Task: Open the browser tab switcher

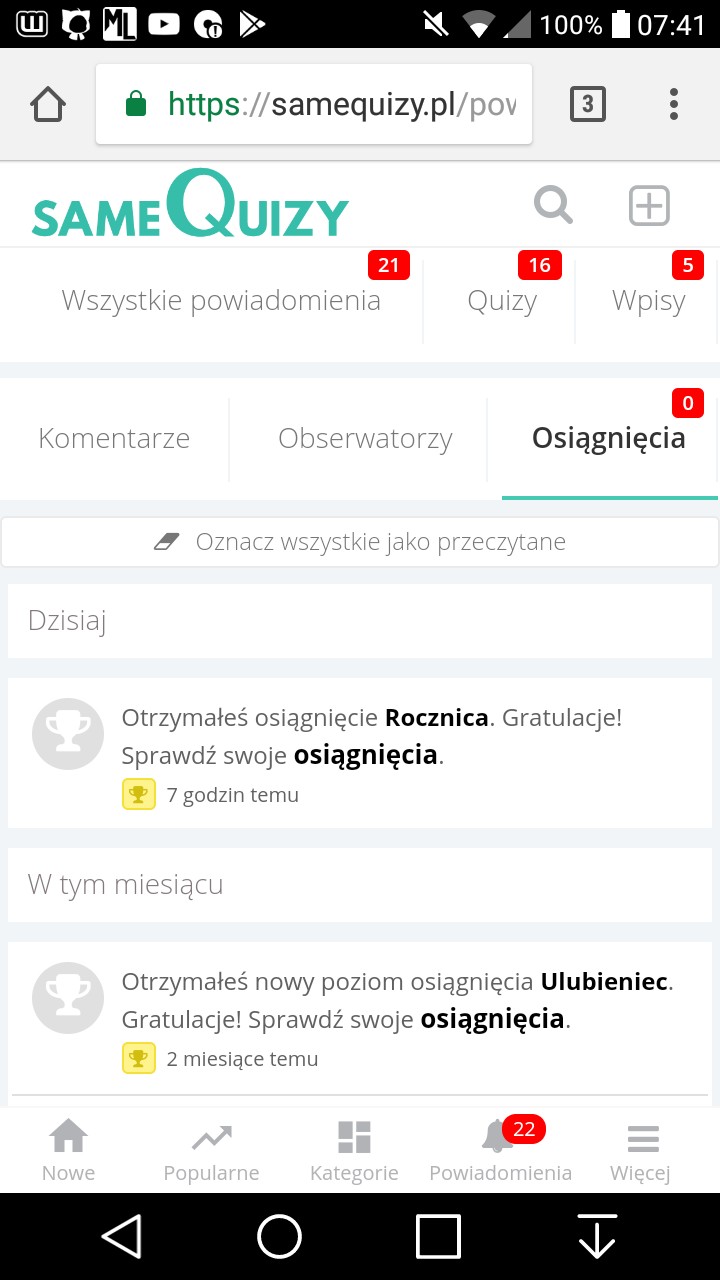Action: tap(587, 104)
